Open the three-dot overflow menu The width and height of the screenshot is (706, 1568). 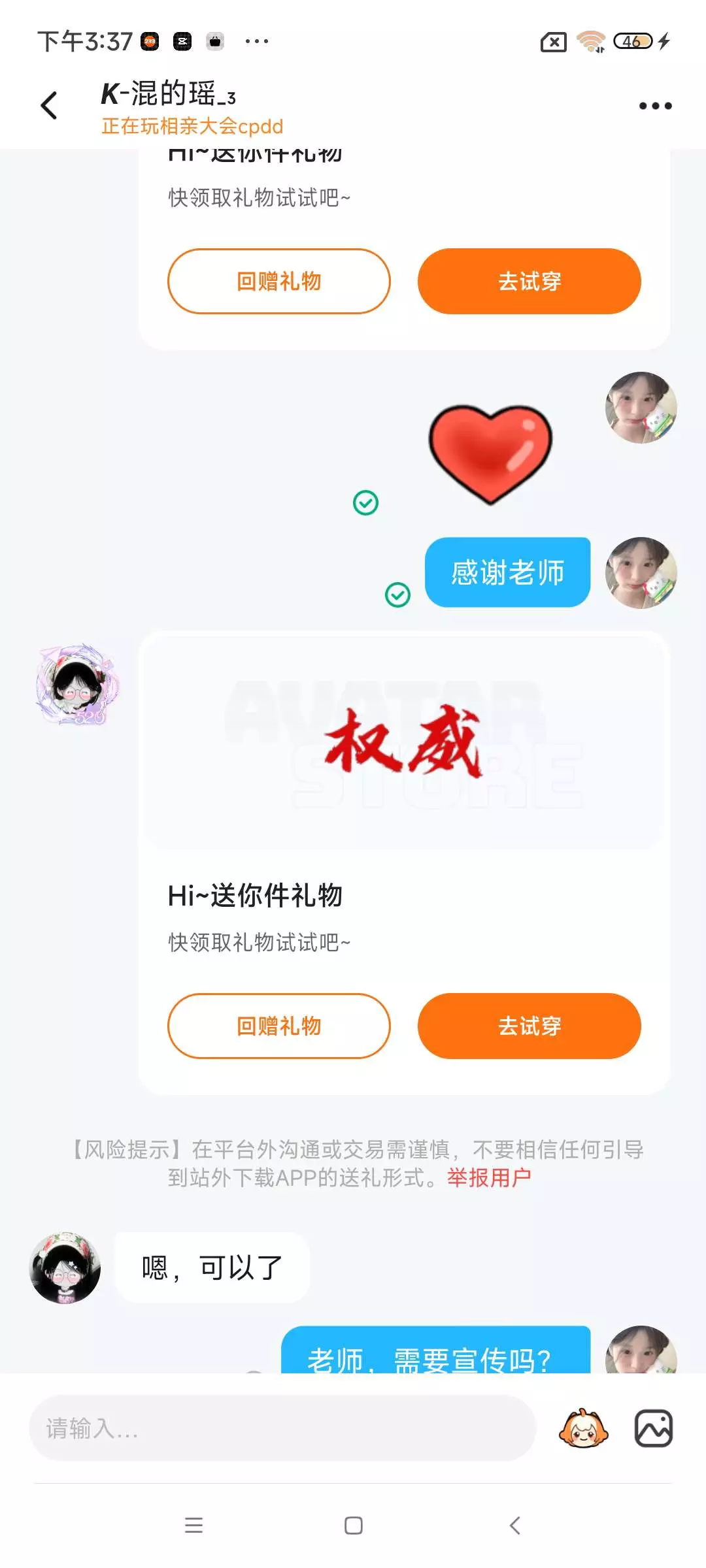click(x=655, y=106)
